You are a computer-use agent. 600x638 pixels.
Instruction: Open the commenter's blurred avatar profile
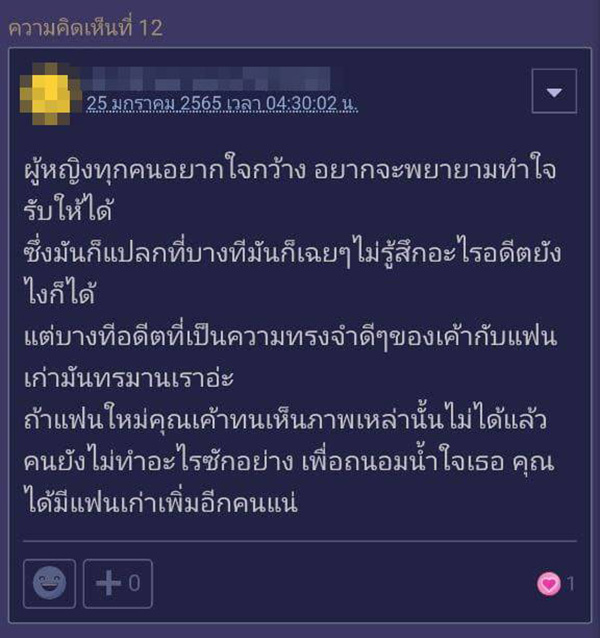tap(49, 93)
